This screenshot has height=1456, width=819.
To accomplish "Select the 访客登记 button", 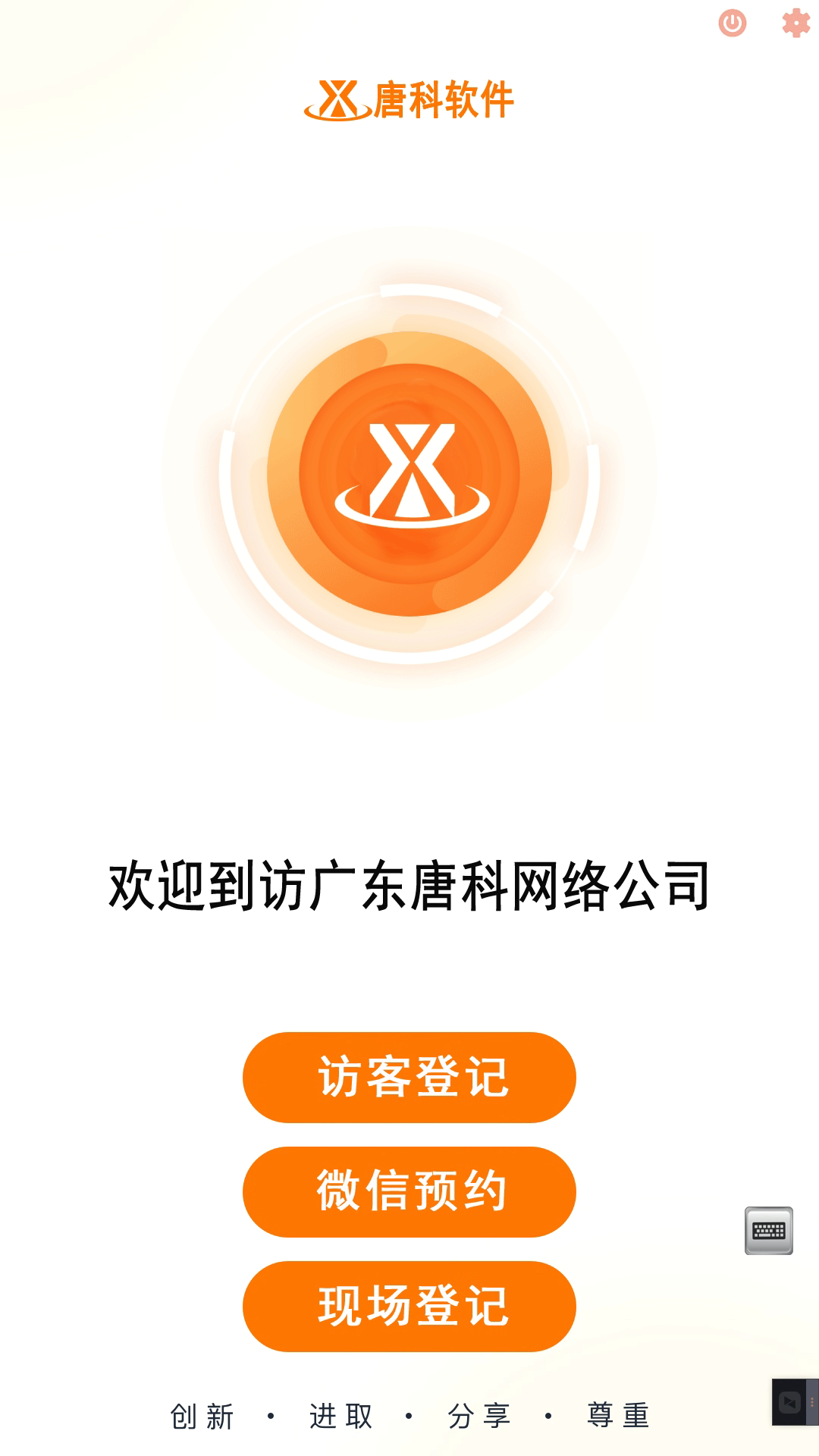I will [x=409, y=1077].
